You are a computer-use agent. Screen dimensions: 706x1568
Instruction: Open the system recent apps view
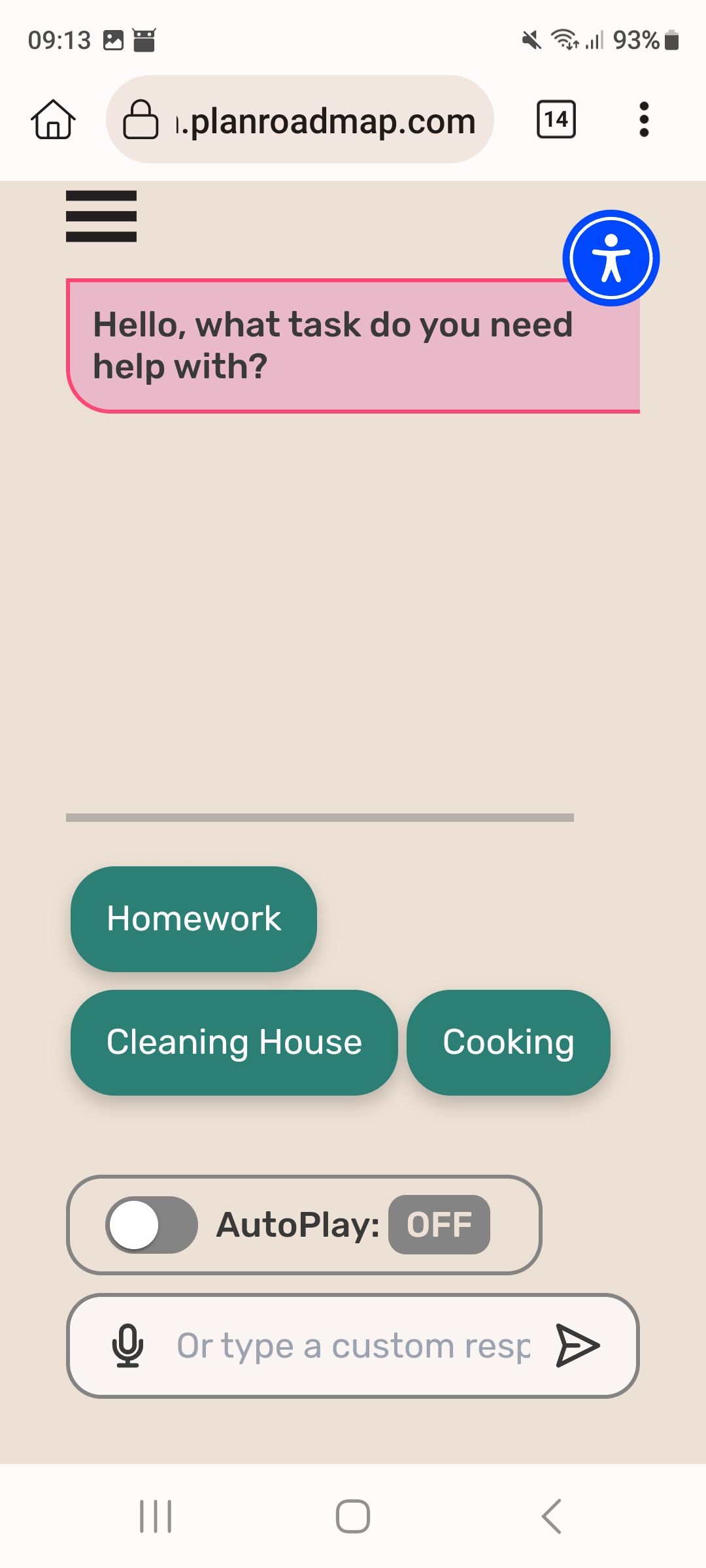[x=156, y=1516]
